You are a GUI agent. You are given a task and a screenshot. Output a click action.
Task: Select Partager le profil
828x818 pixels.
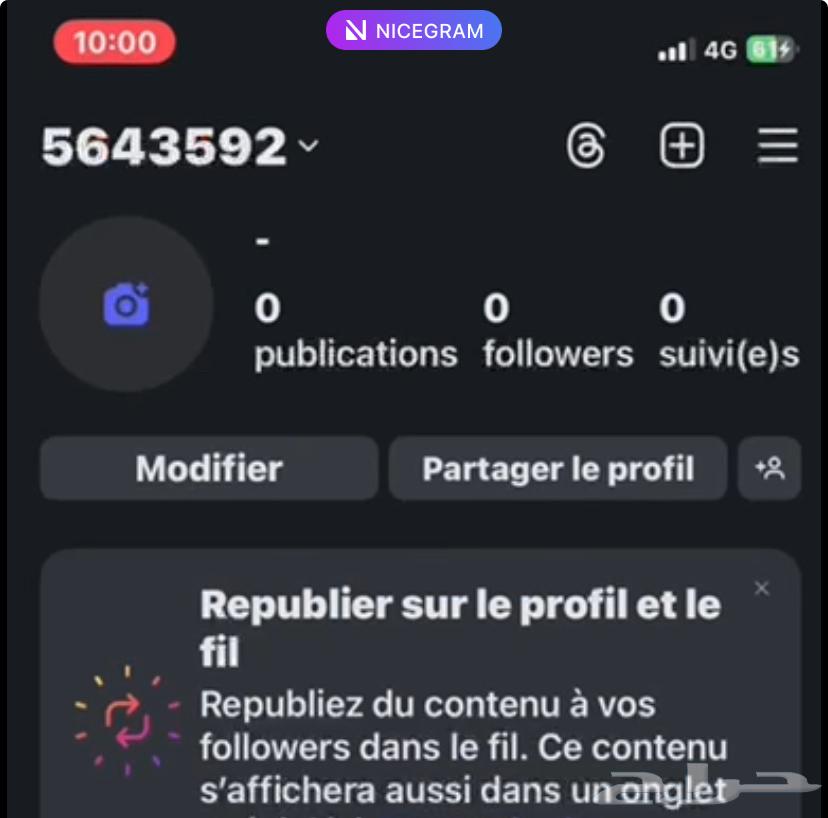coord(558,468)
